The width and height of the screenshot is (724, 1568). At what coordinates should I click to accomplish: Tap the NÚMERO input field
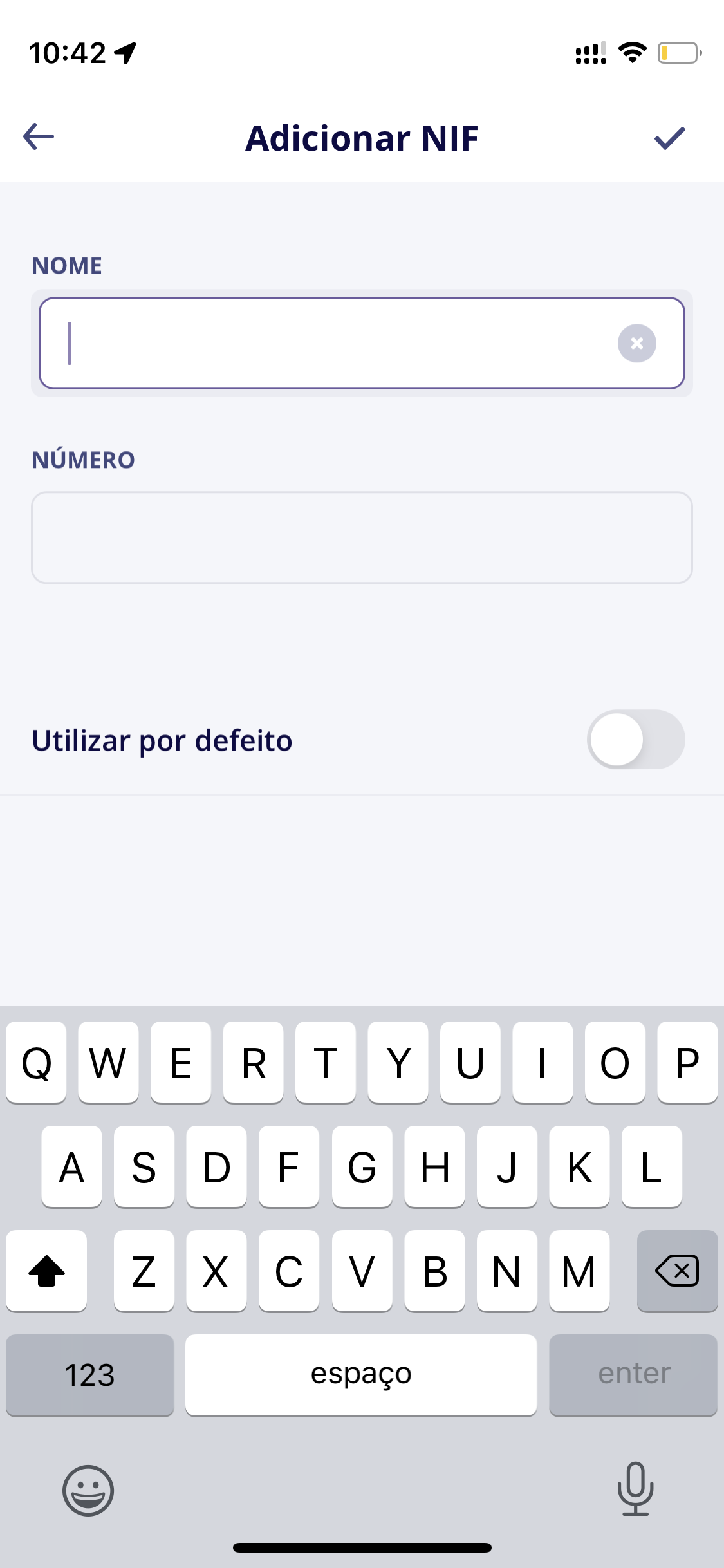[362, 537]
